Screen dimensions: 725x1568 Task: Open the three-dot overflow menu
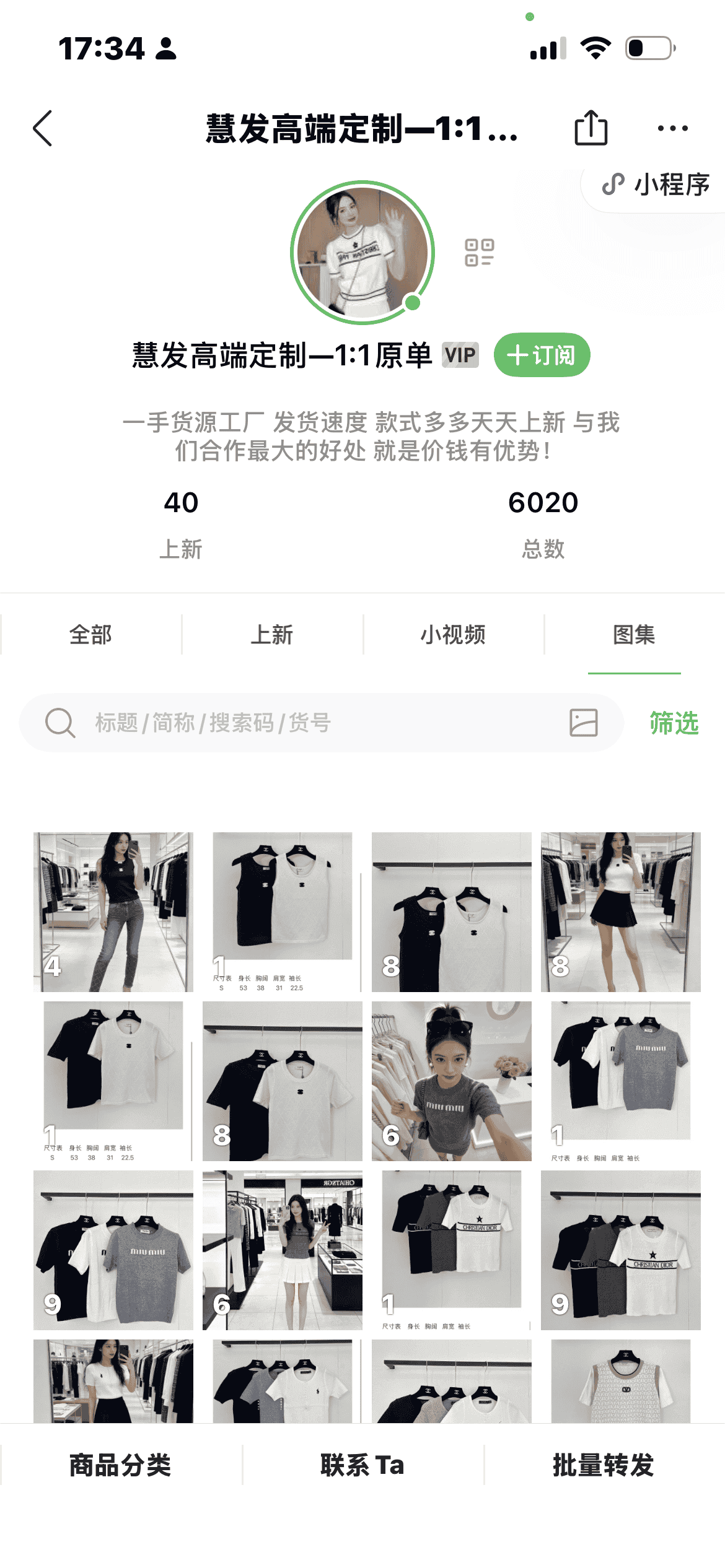[x=672, y=129]
